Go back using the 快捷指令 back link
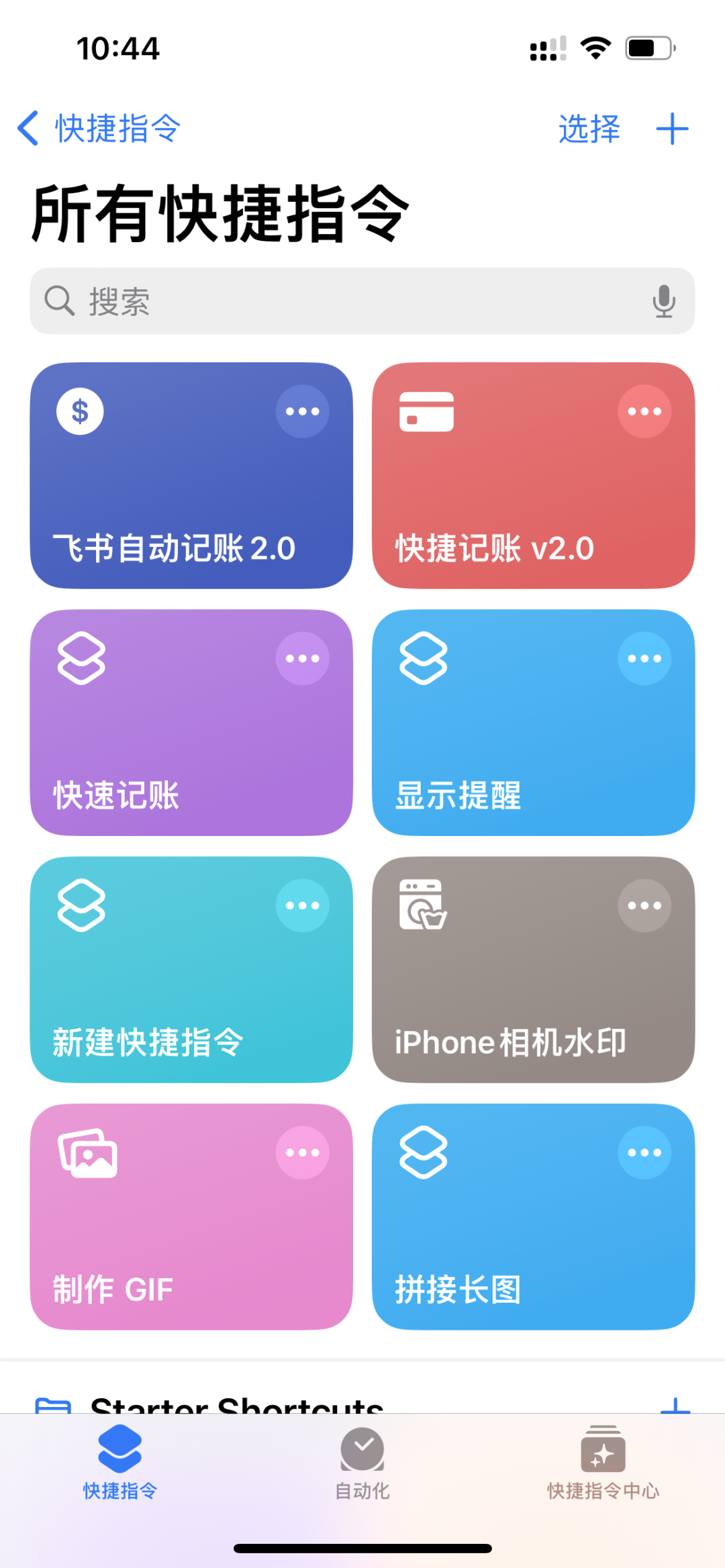 pyautogui.click(x=96, y=127)
